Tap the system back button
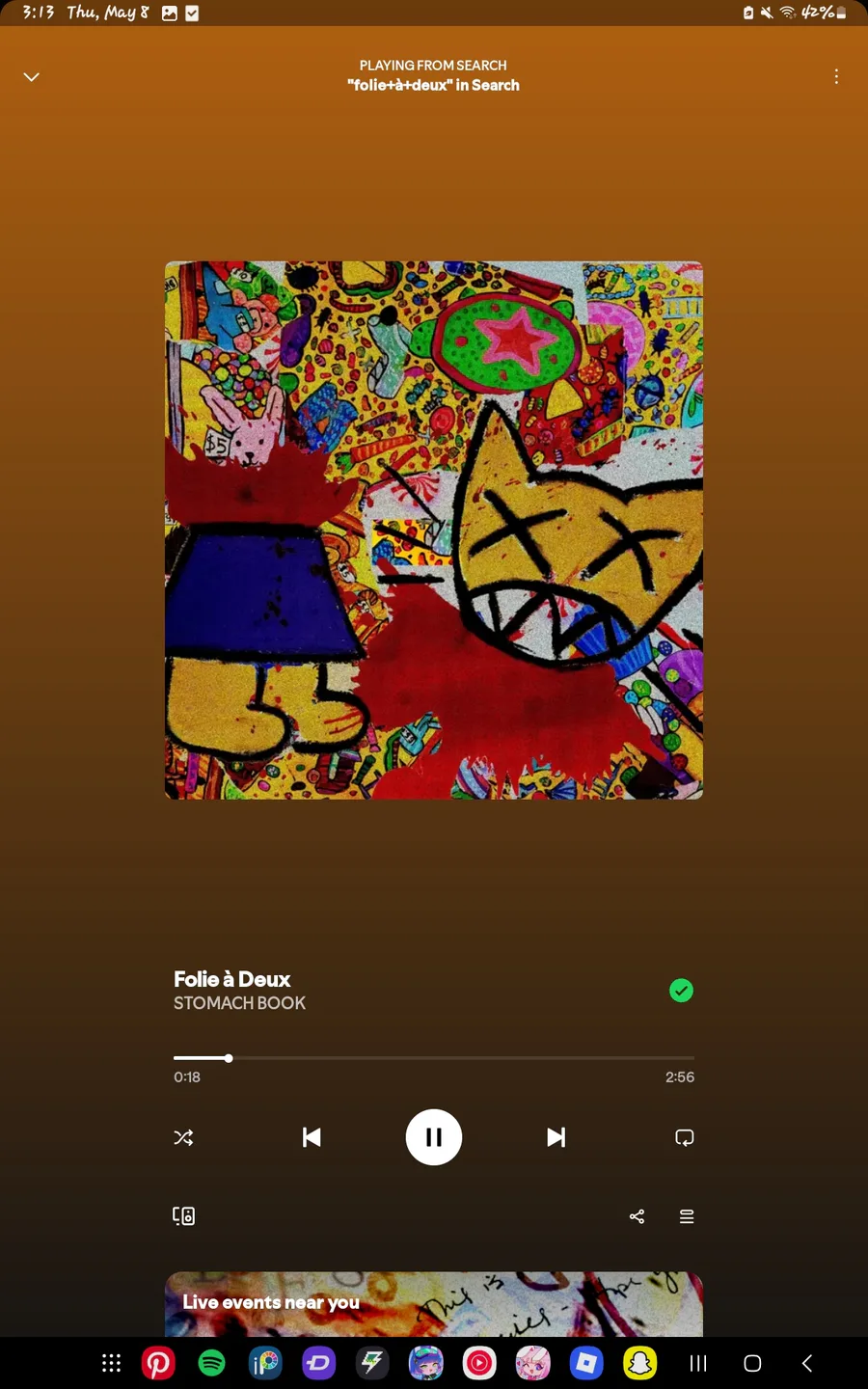868x1389 pixels. tap(807, 1363)
